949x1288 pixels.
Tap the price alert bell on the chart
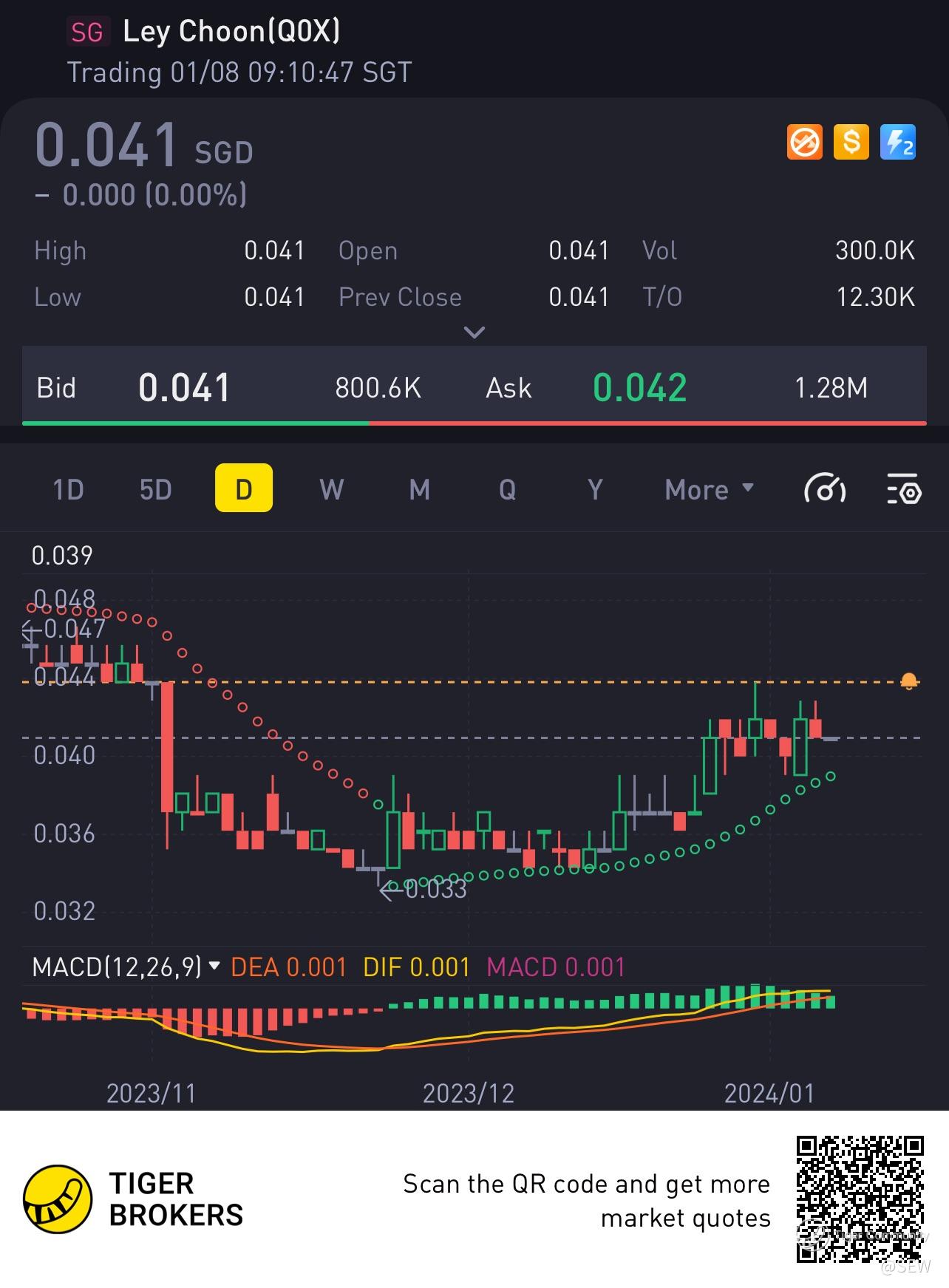[909, 681]
